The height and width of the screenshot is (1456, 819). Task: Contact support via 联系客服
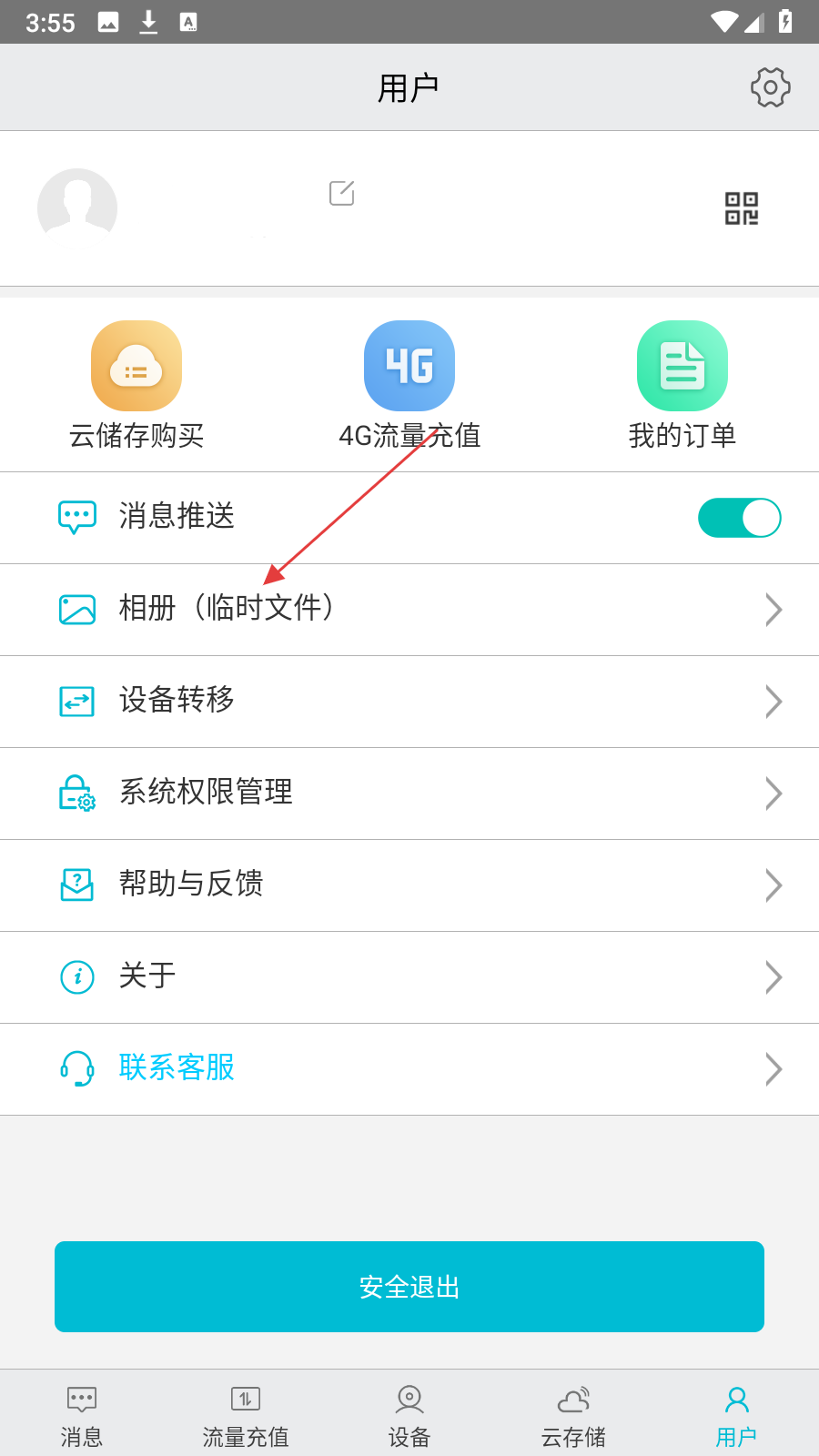pos(409,1068)
